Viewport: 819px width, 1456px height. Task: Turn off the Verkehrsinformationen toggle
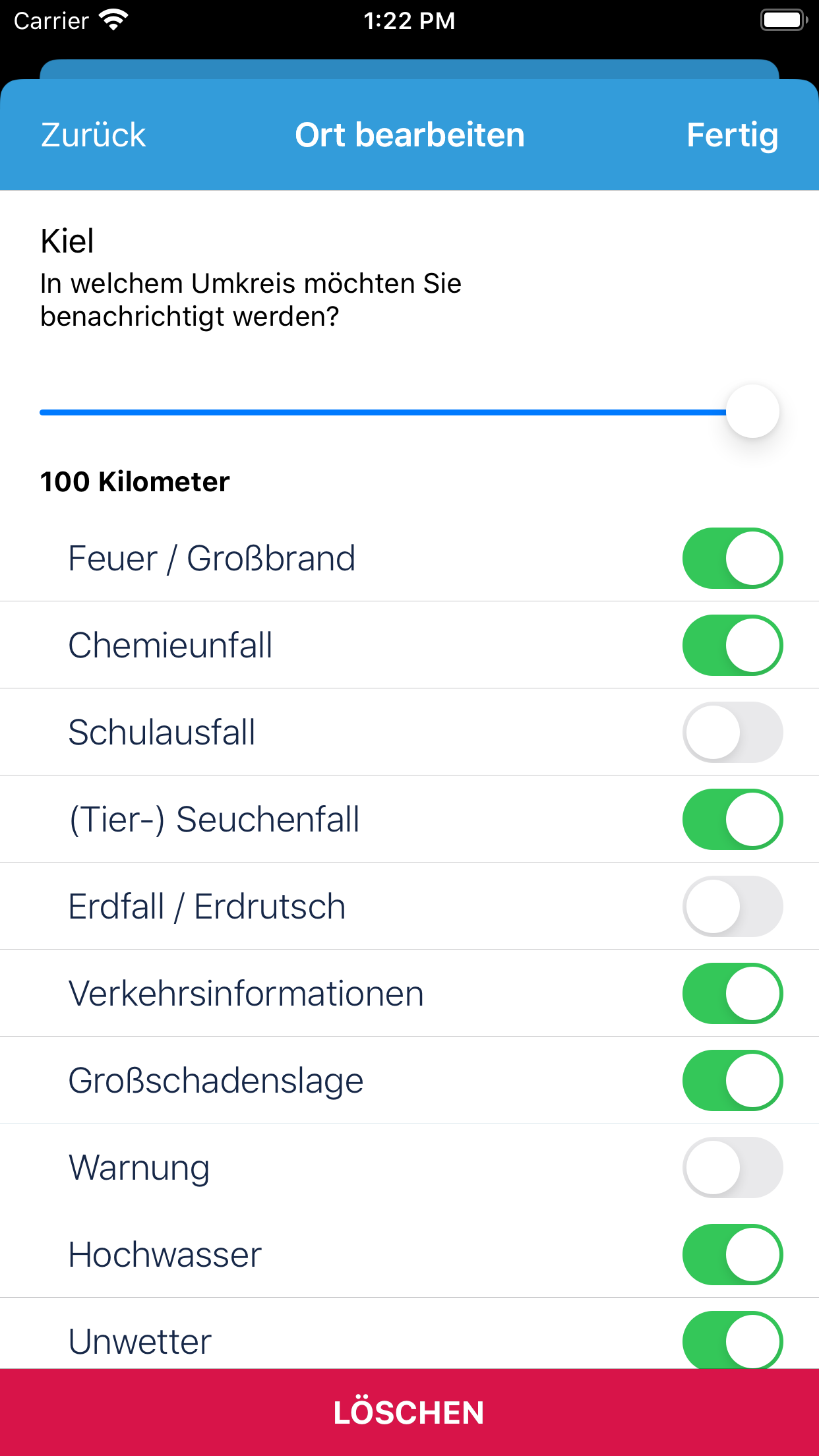[x=732, y=993]
